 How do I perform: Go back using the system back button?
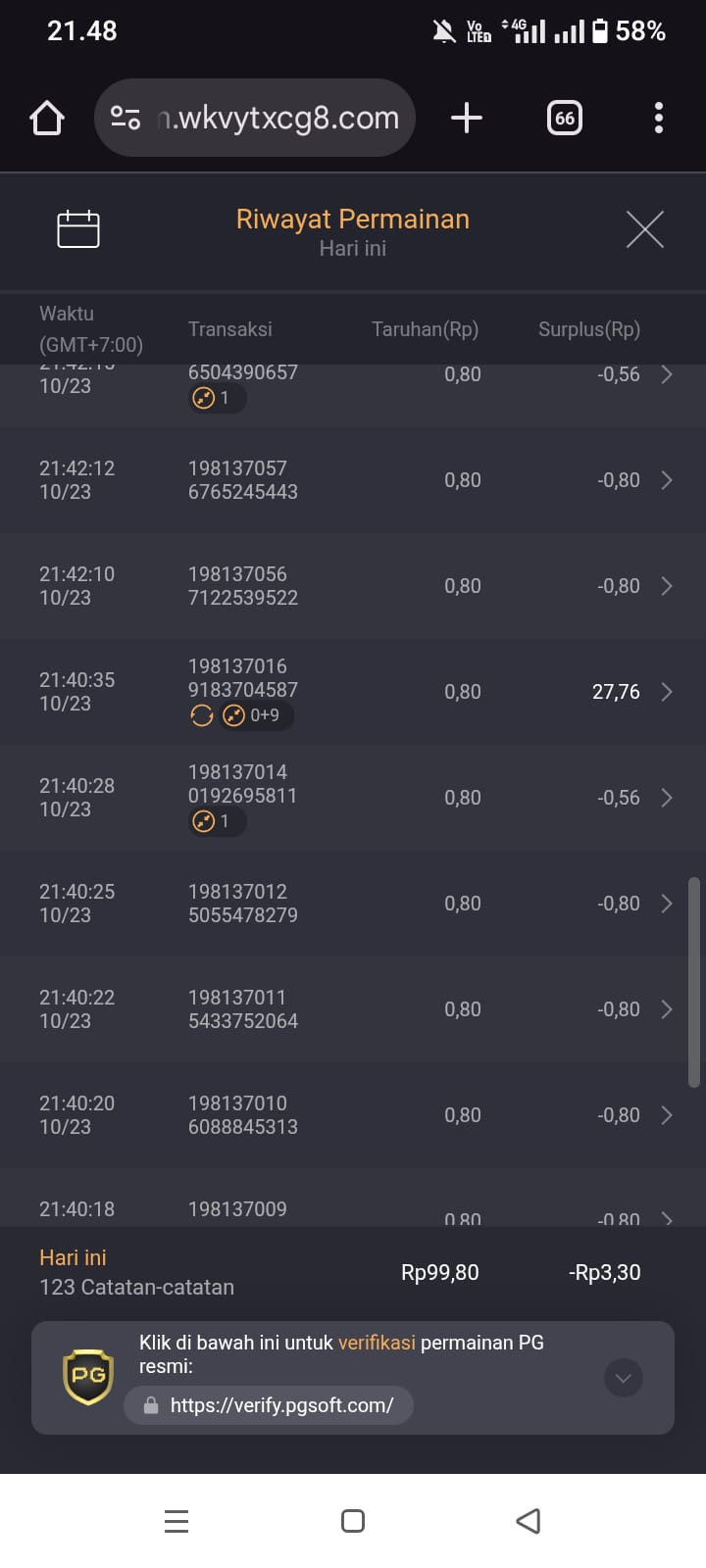pyautogui.click(x=528, y=1521)
